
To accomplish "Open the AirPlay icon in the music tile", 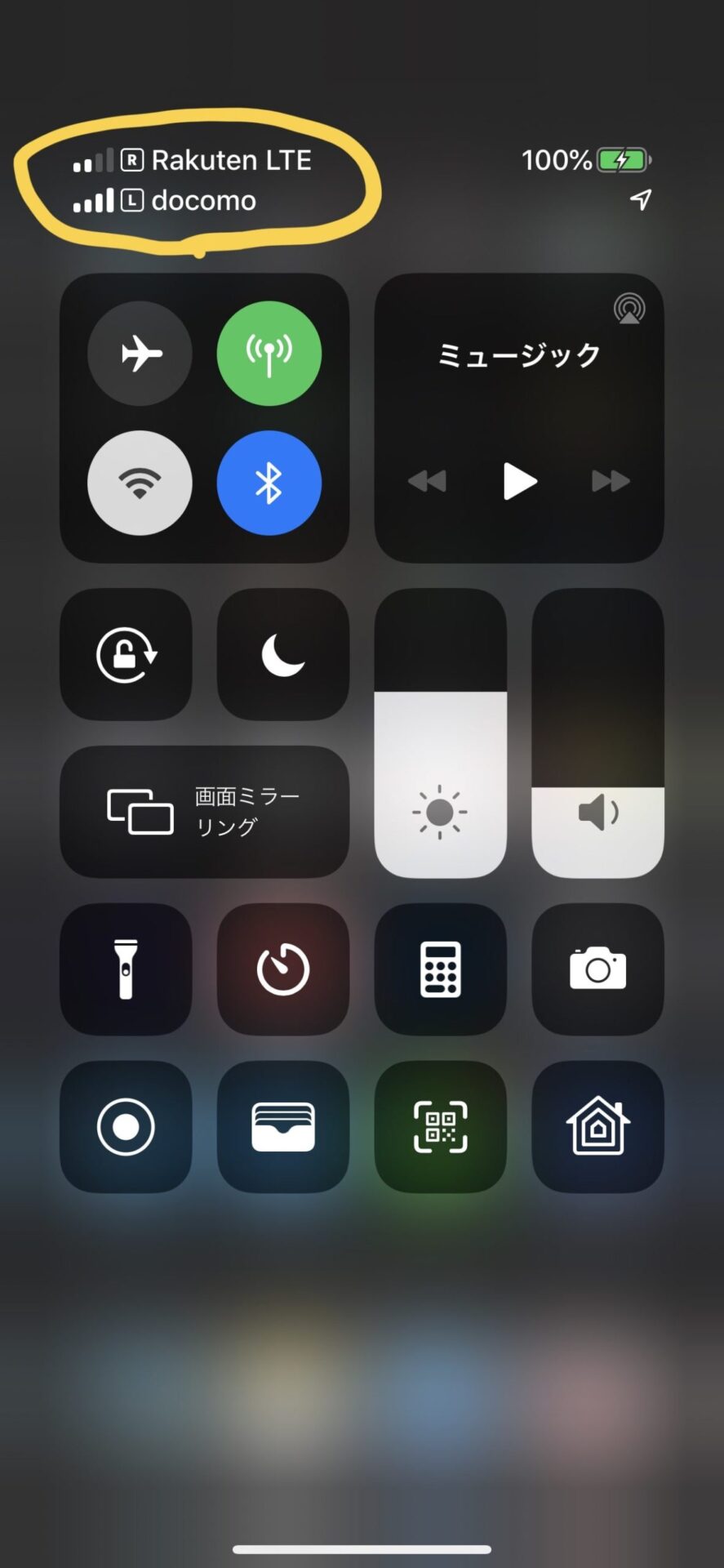I will 629,309.
